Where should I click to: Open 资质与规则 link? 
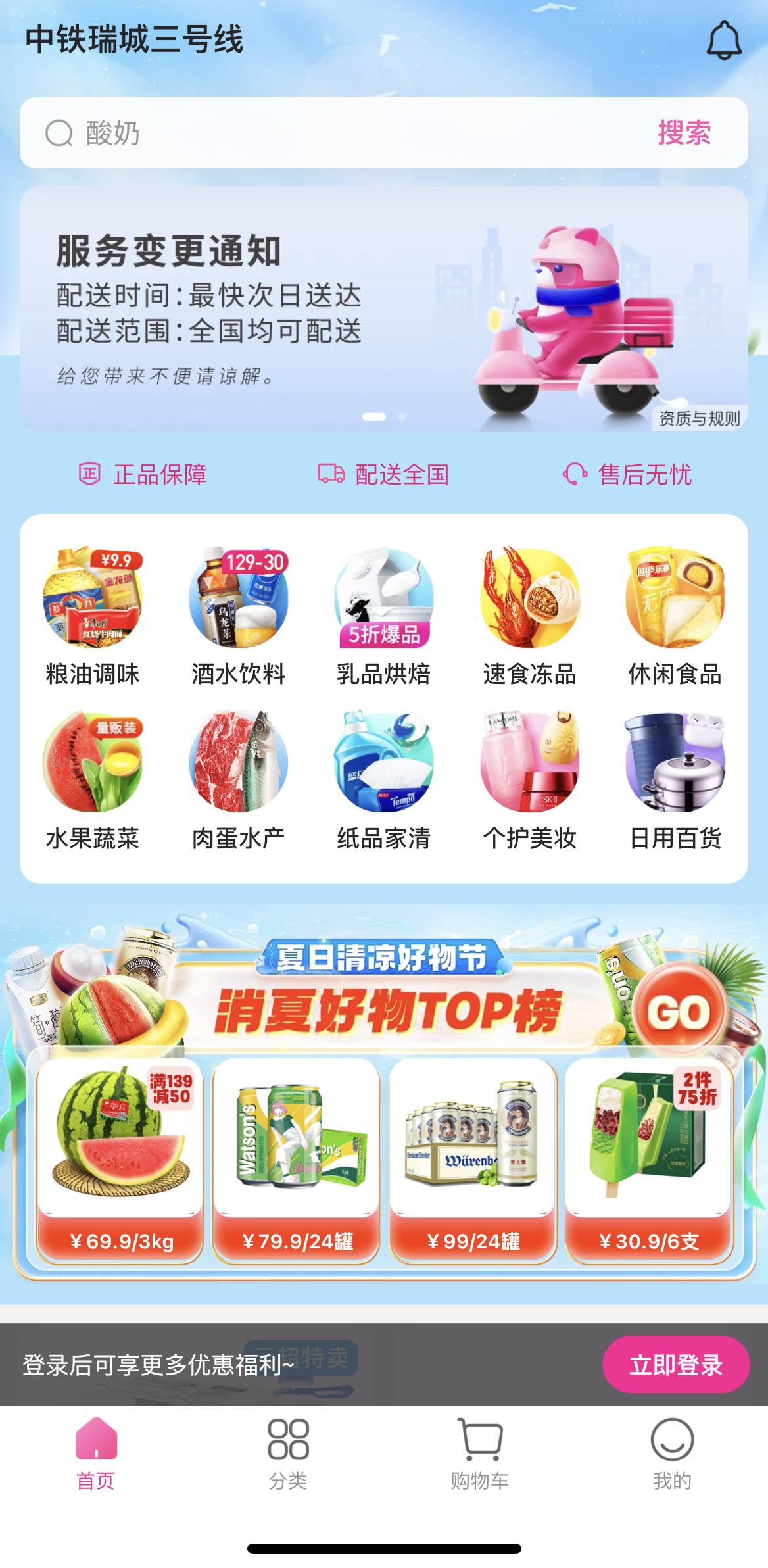pos(700,418)
